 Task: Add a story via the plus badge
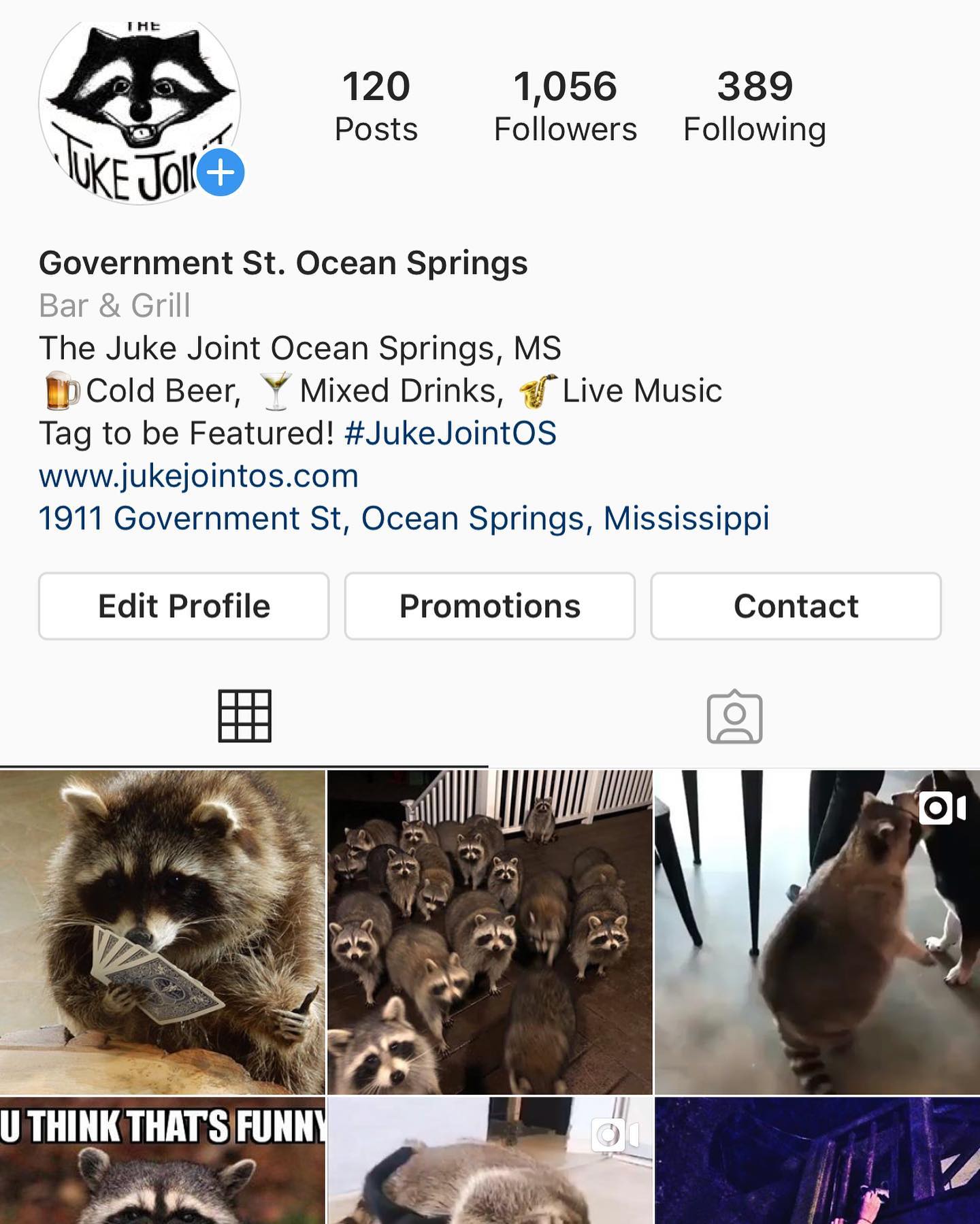(x=220, y=172)
